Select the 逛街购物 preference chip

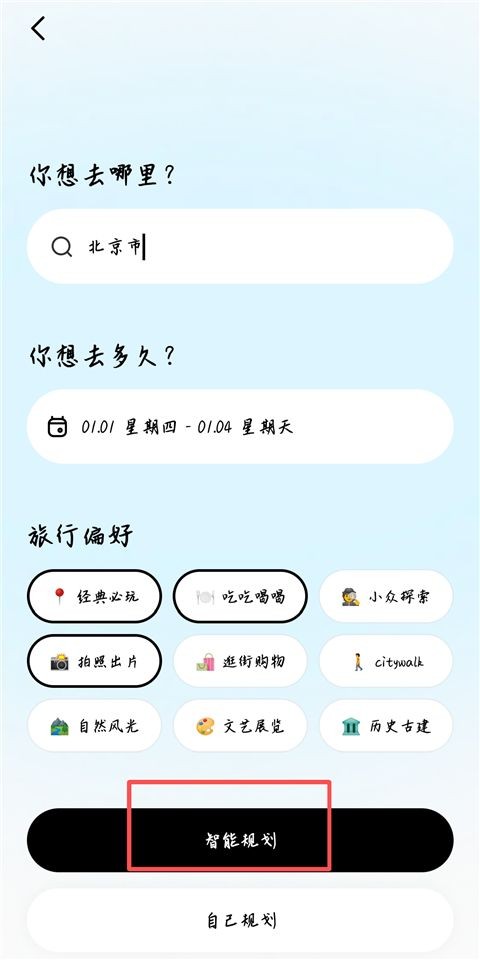(x=240, y=661)
